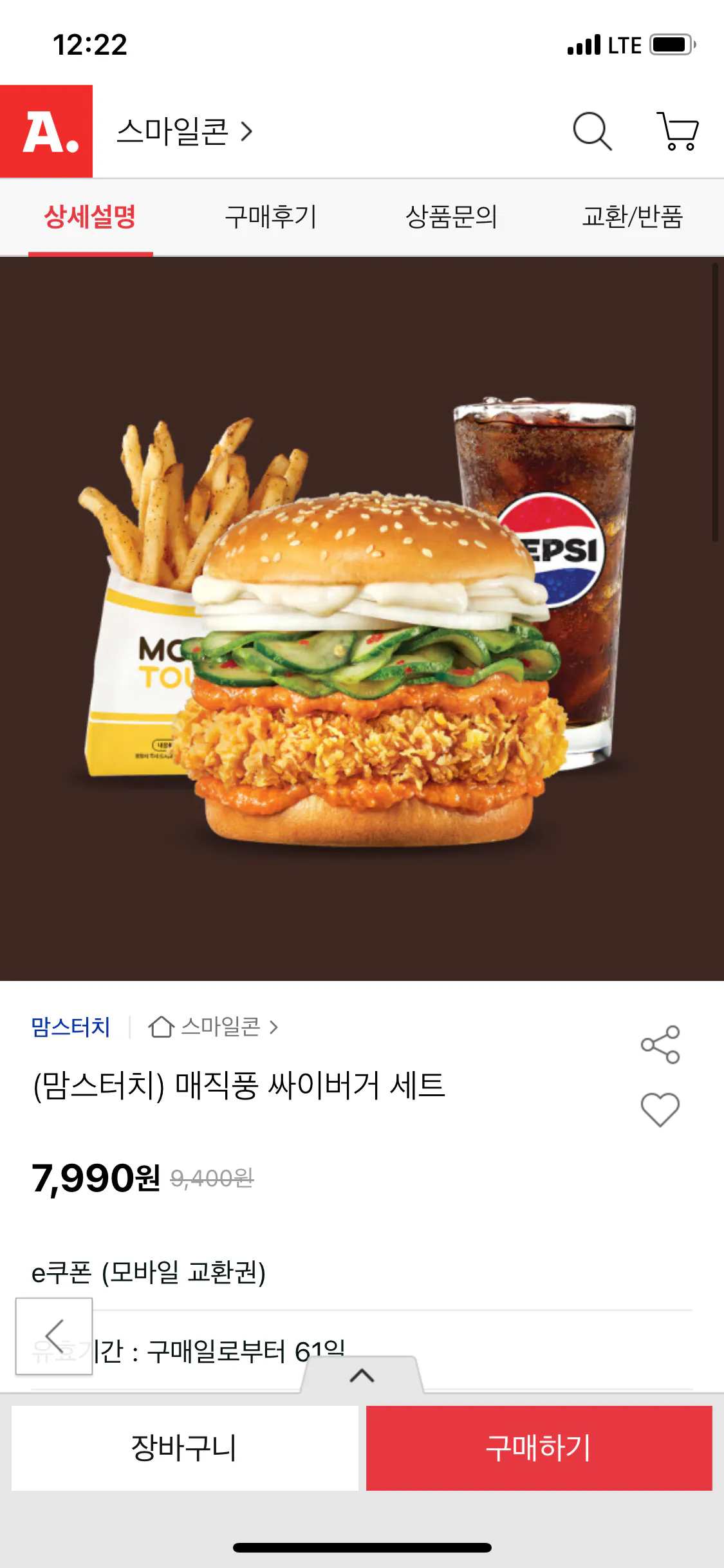
Task: Tap the home indicator bar at the bottom
Action: pos(362,1549)
